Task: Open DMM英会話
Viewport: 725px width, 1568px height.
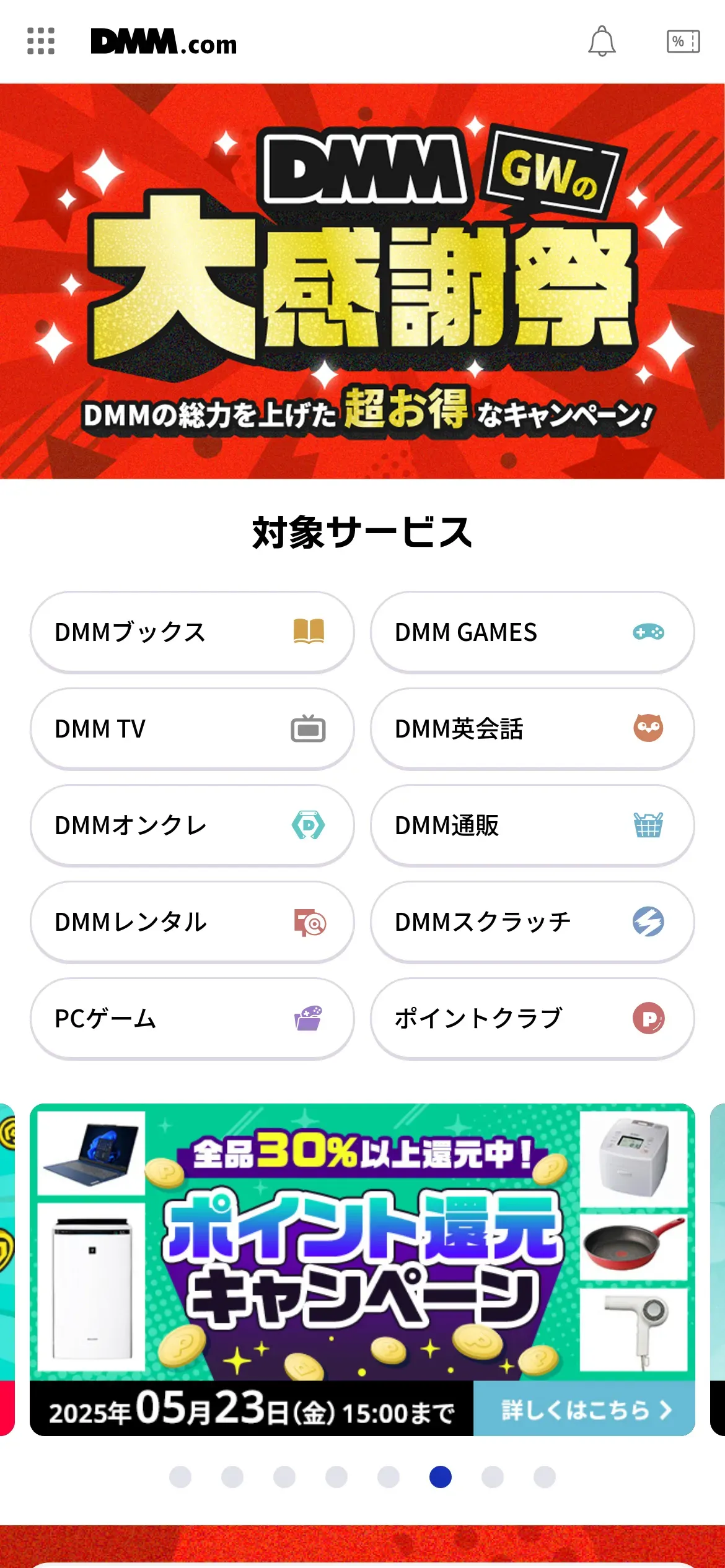Action: (x=532, y=728)
